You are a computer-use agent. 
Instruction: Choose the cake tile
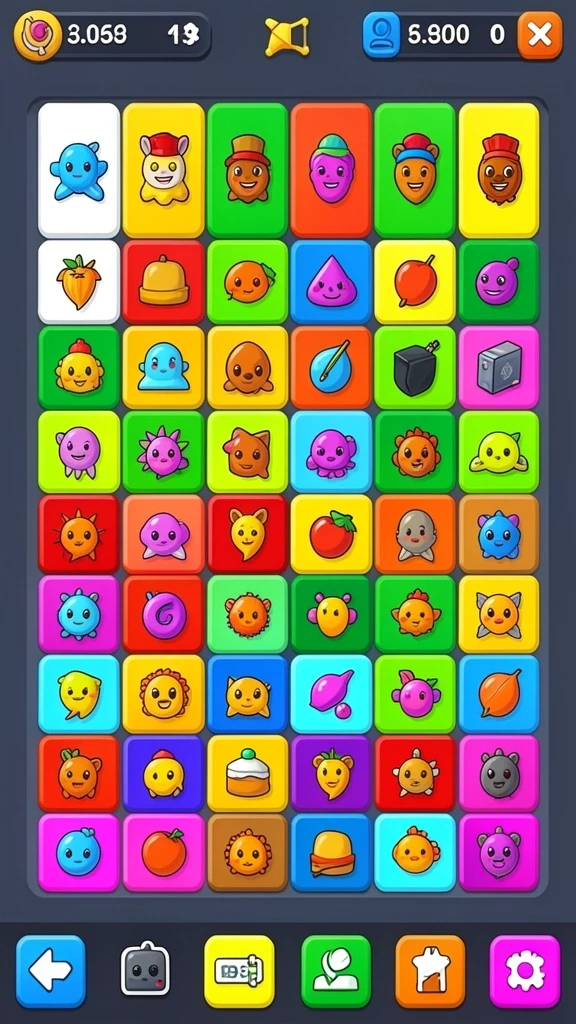(247, 774)
